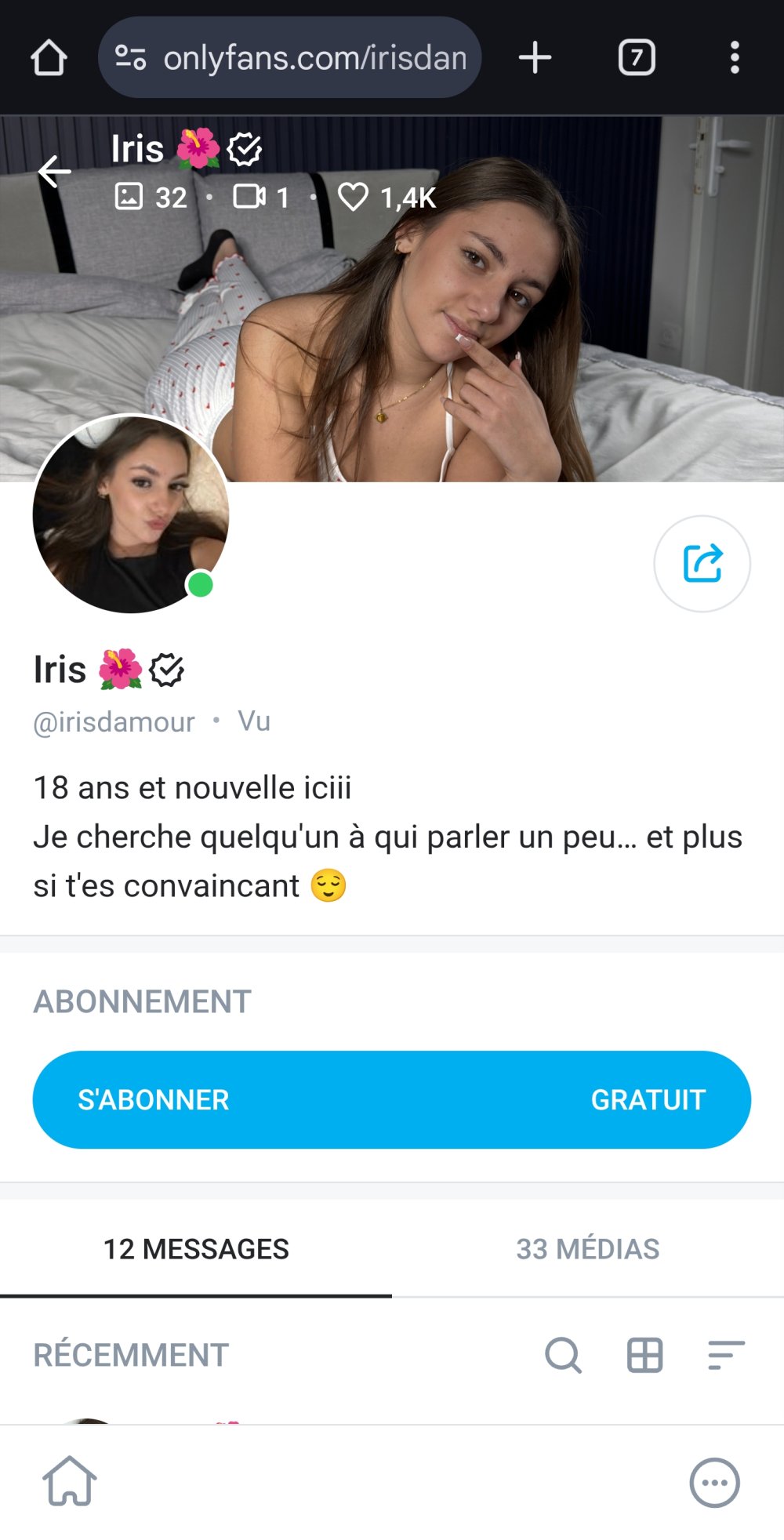View the 7 open browser tabs

click(x=637, y=58)
